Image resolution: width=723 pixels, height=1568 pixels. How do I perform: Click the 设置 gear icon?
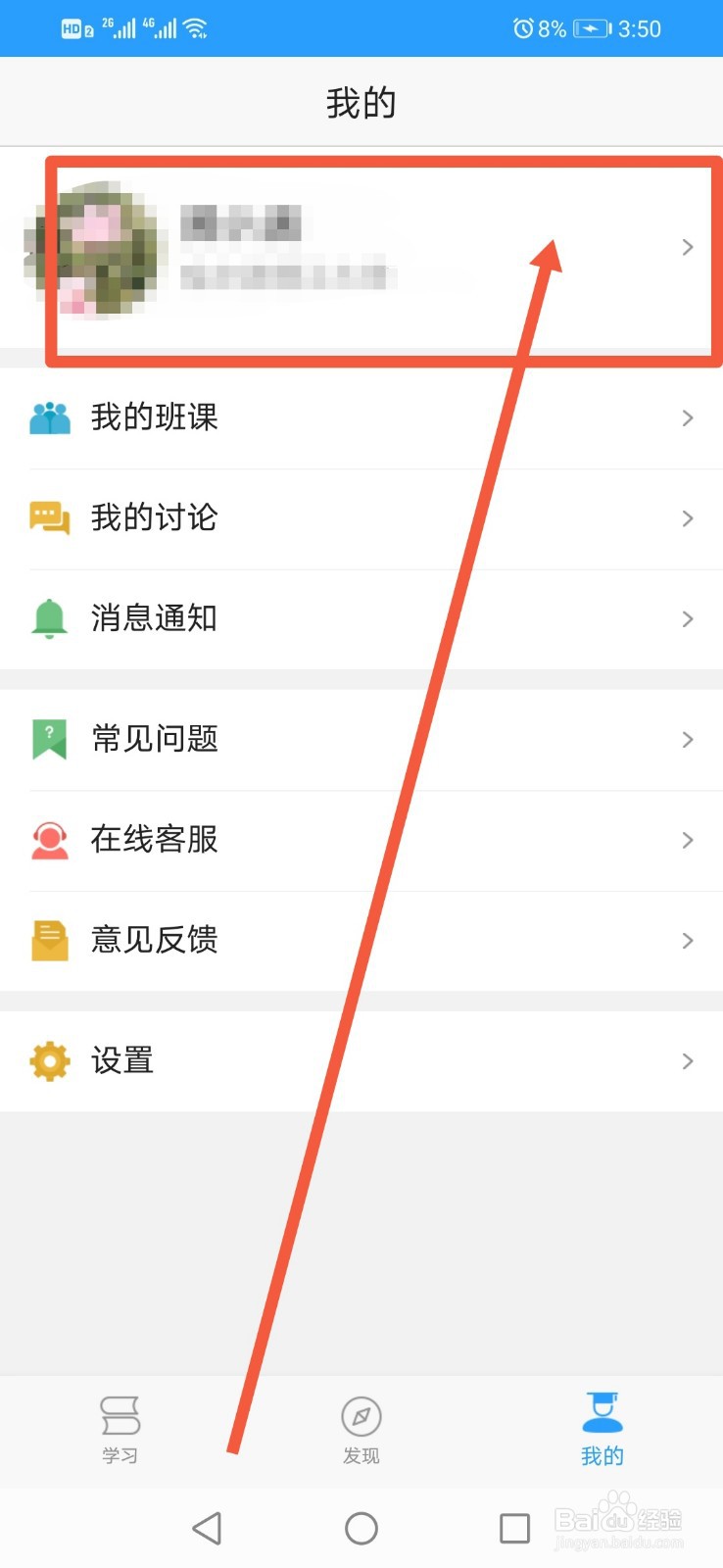49,1060
